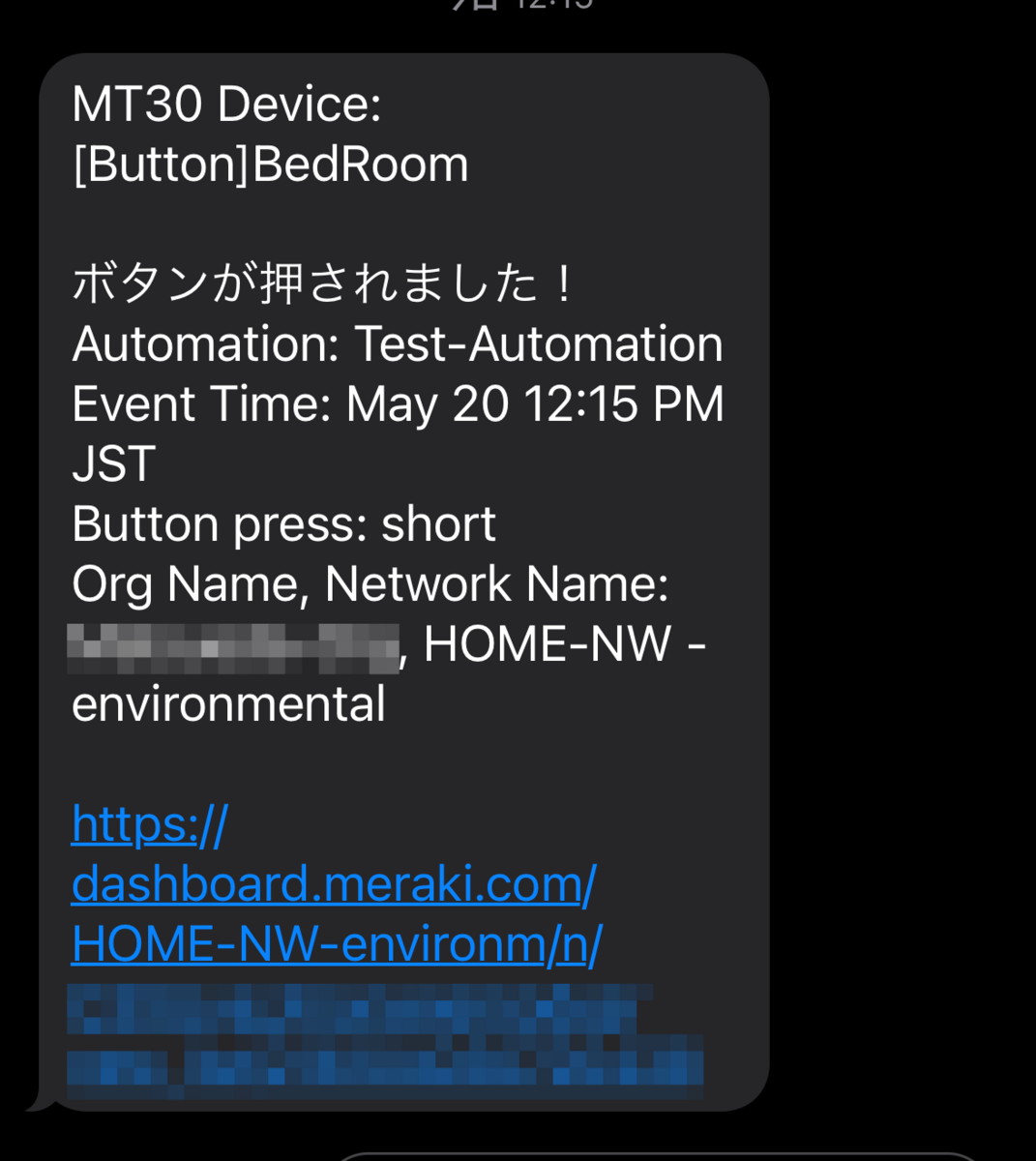Tap the environmental text in the message
1036x1161 pixels.
tap(229, 704)
